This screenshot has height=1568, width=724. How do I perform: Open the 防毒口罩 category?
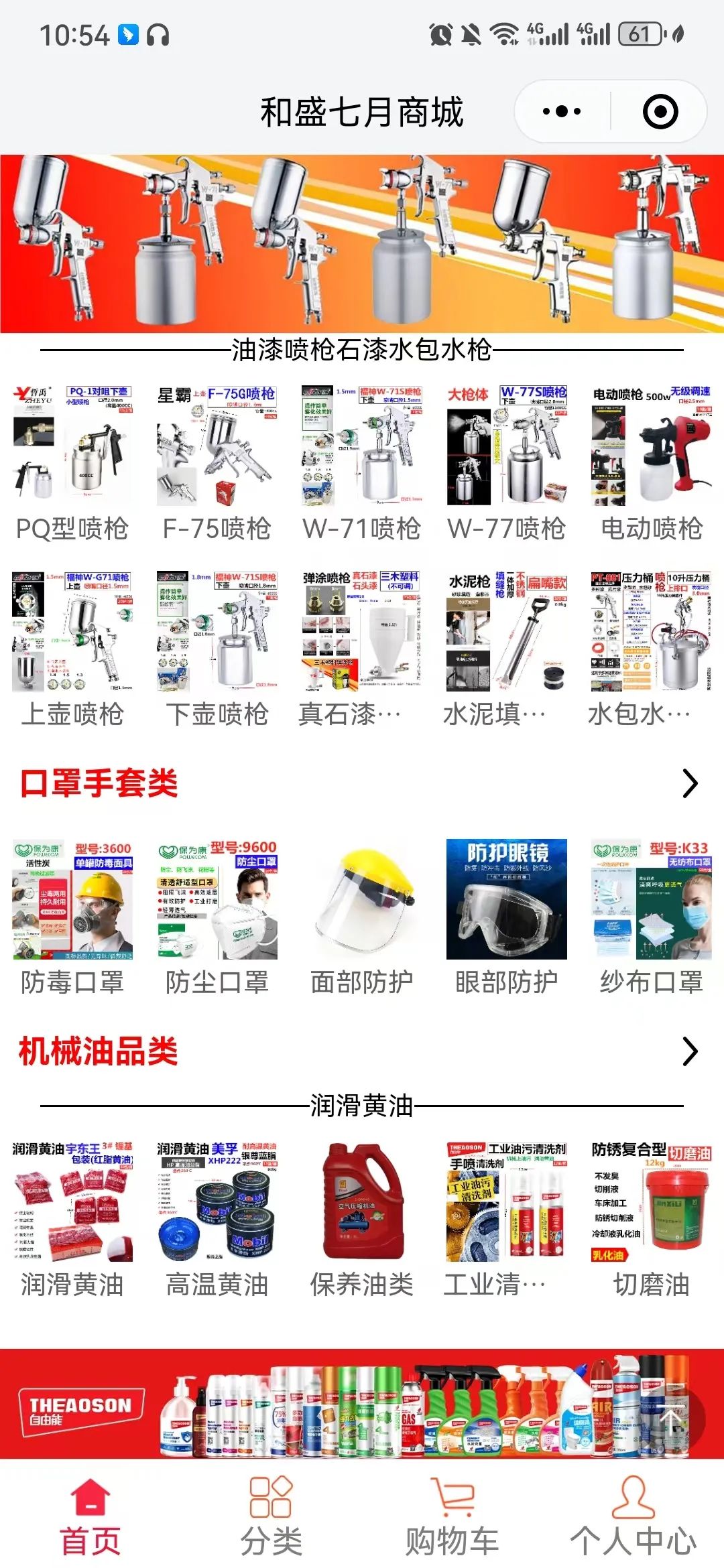coord(72,916)
